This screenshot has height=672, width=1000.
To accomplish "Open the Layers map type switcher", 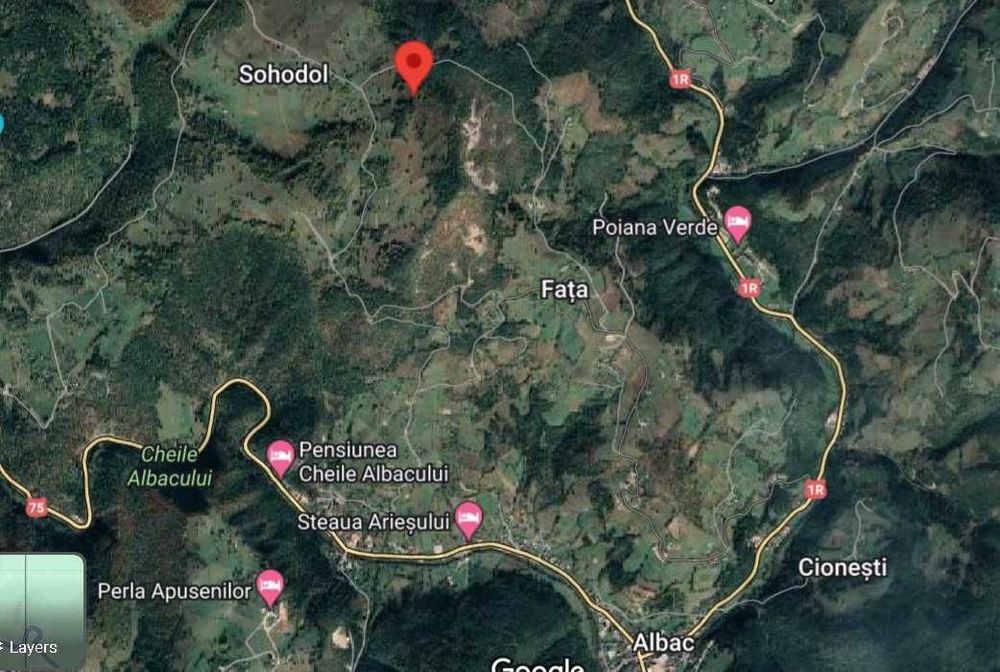I will [x=41, y=611].
